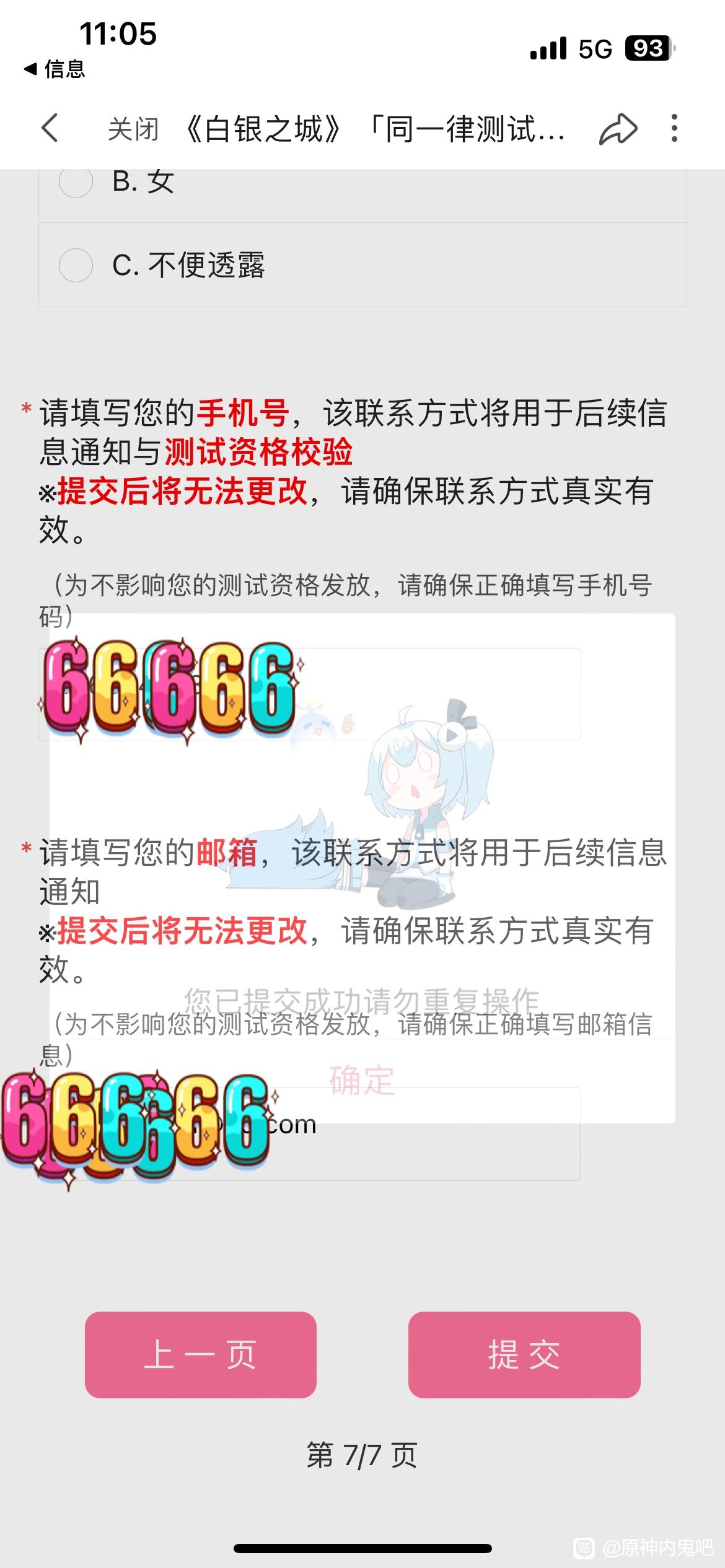Open the three-dot overflow menu

(x=674, y=128)
